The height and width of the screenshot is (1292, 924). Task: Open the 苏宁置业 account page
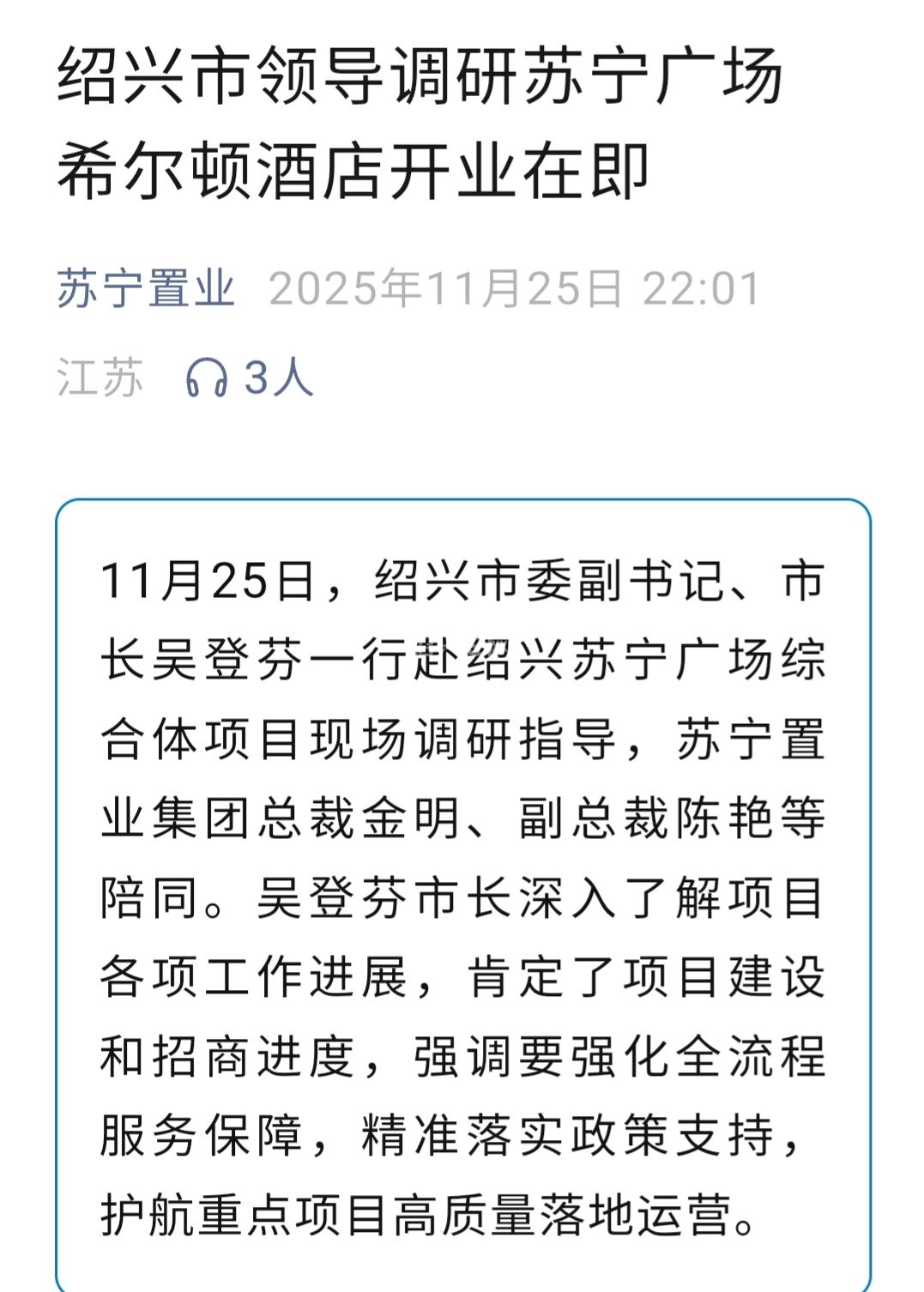(146, 288)
